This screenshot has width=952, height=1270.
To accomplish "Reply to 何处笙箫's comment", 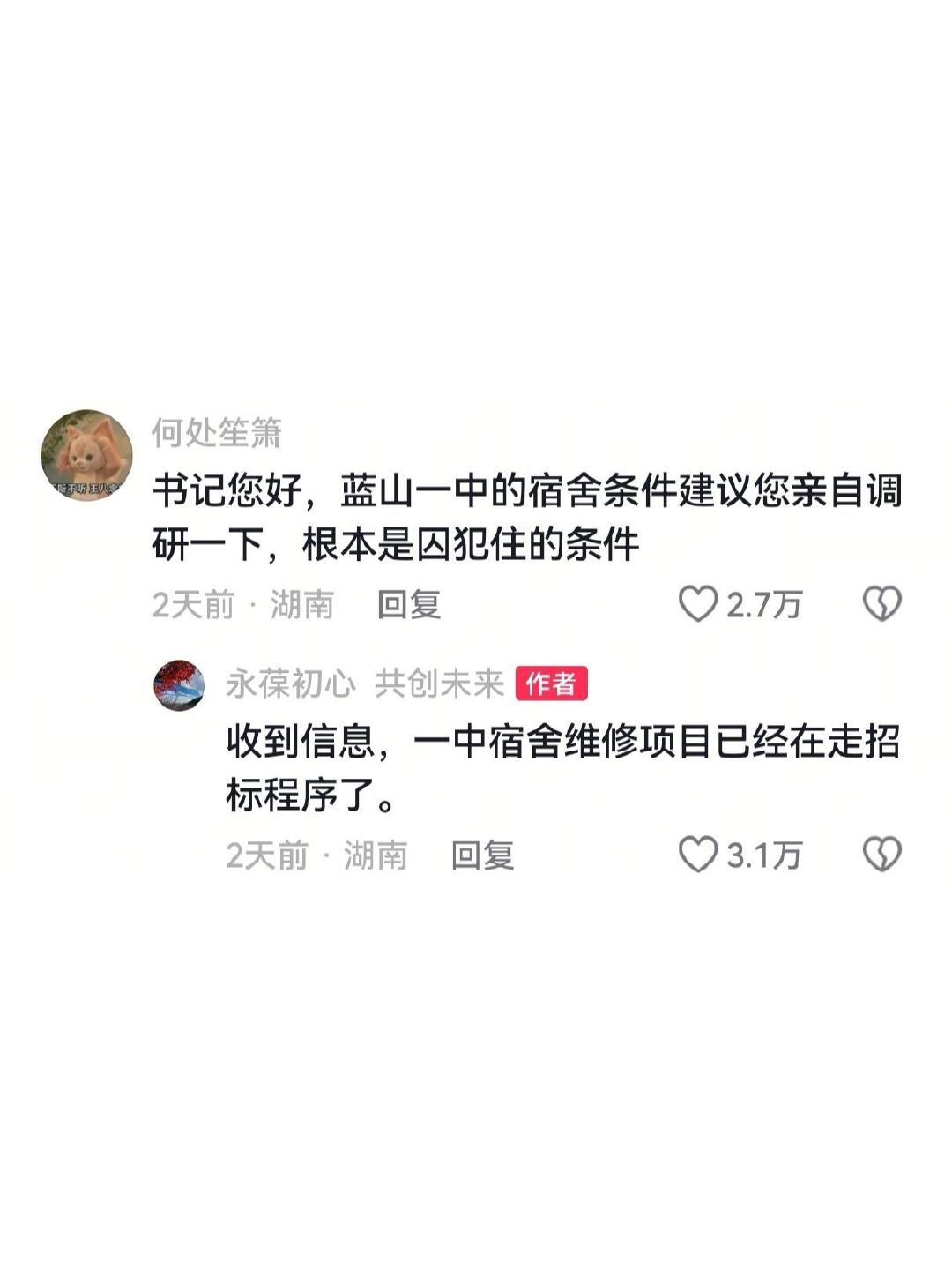I will pyautogui.click(x=409, y=605).
